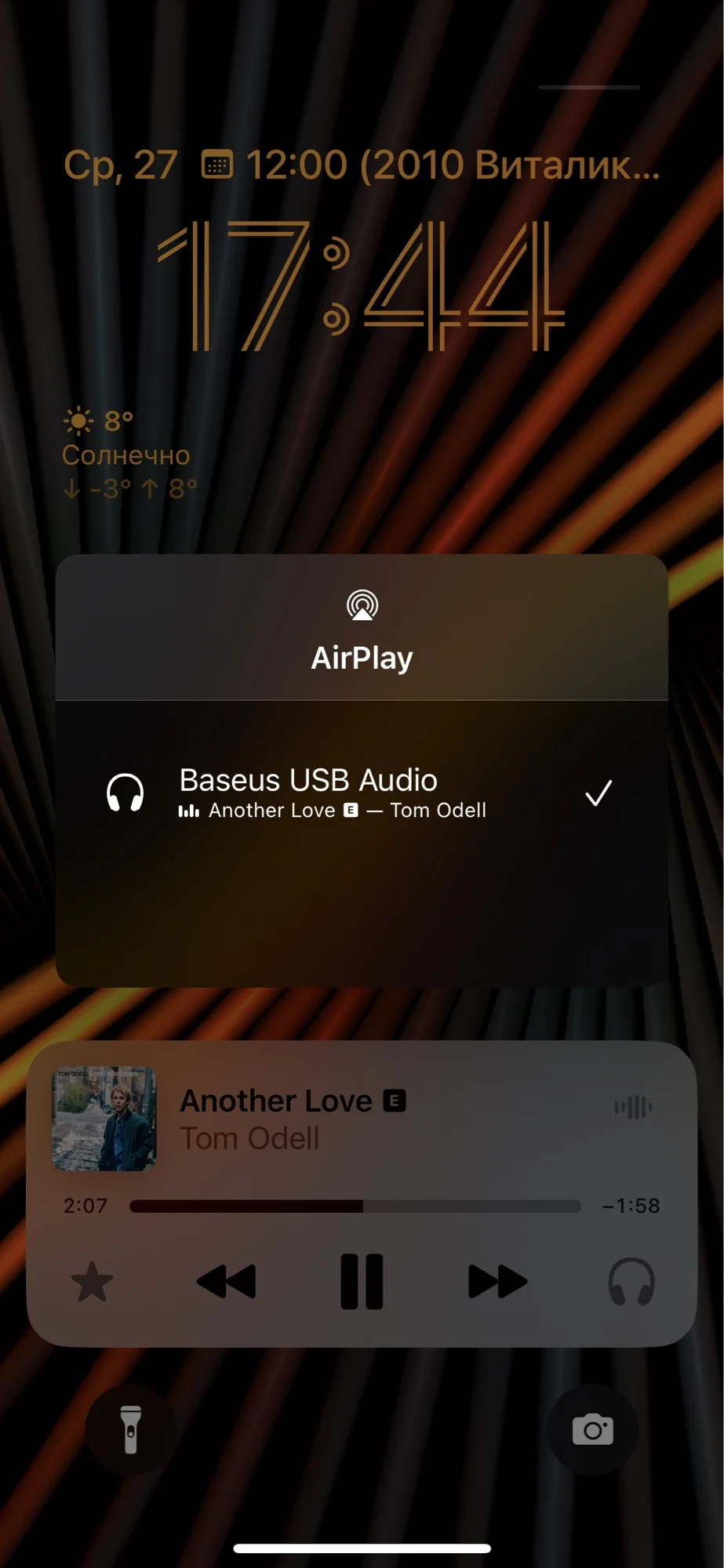This screenshot has width=724, height=1568.
Task: Open the sunny weather widget
Action: coord(130,454)
